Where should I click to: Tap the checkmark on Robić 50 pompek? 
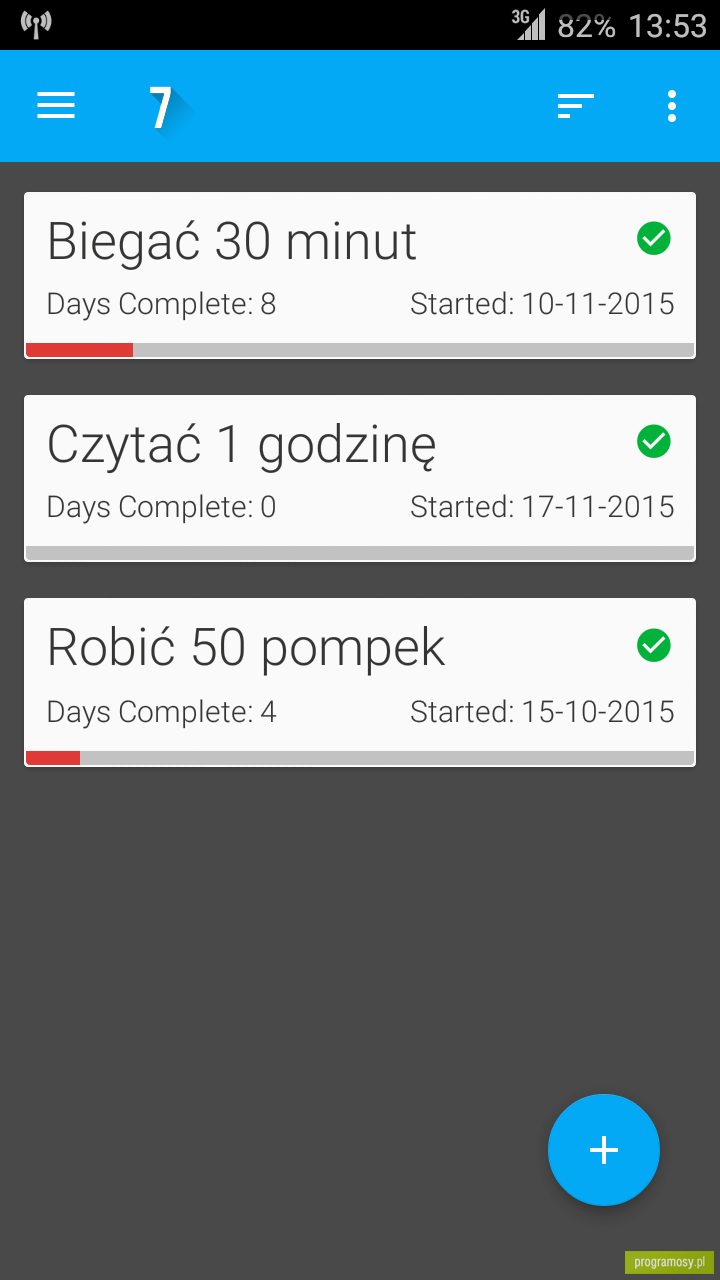click(654, 645)
